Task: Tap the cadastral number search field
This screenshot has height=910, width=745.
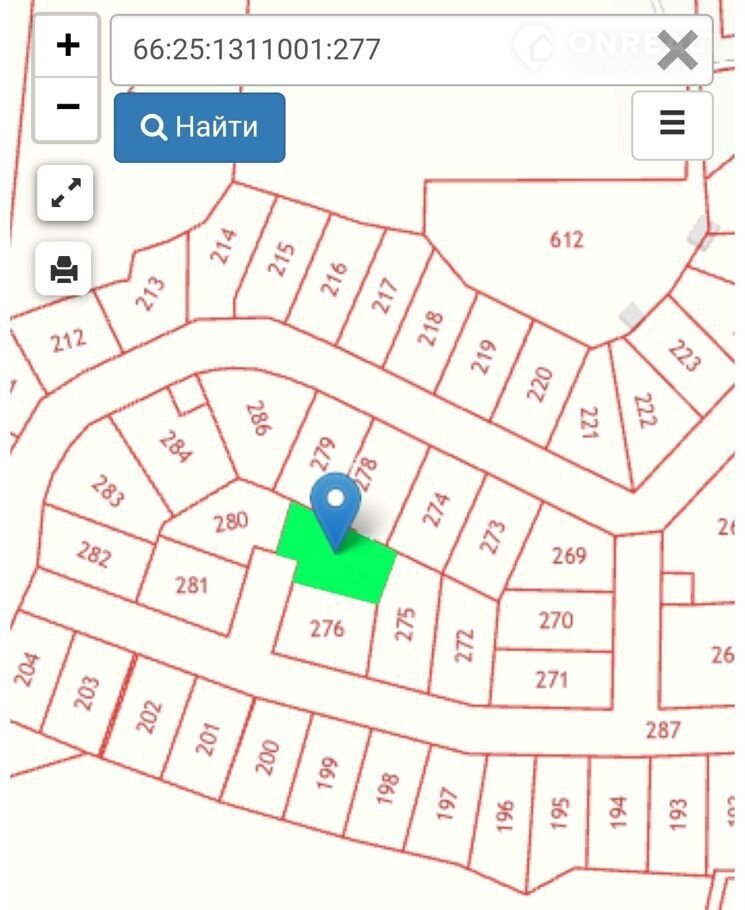Action: click(380, 49)
